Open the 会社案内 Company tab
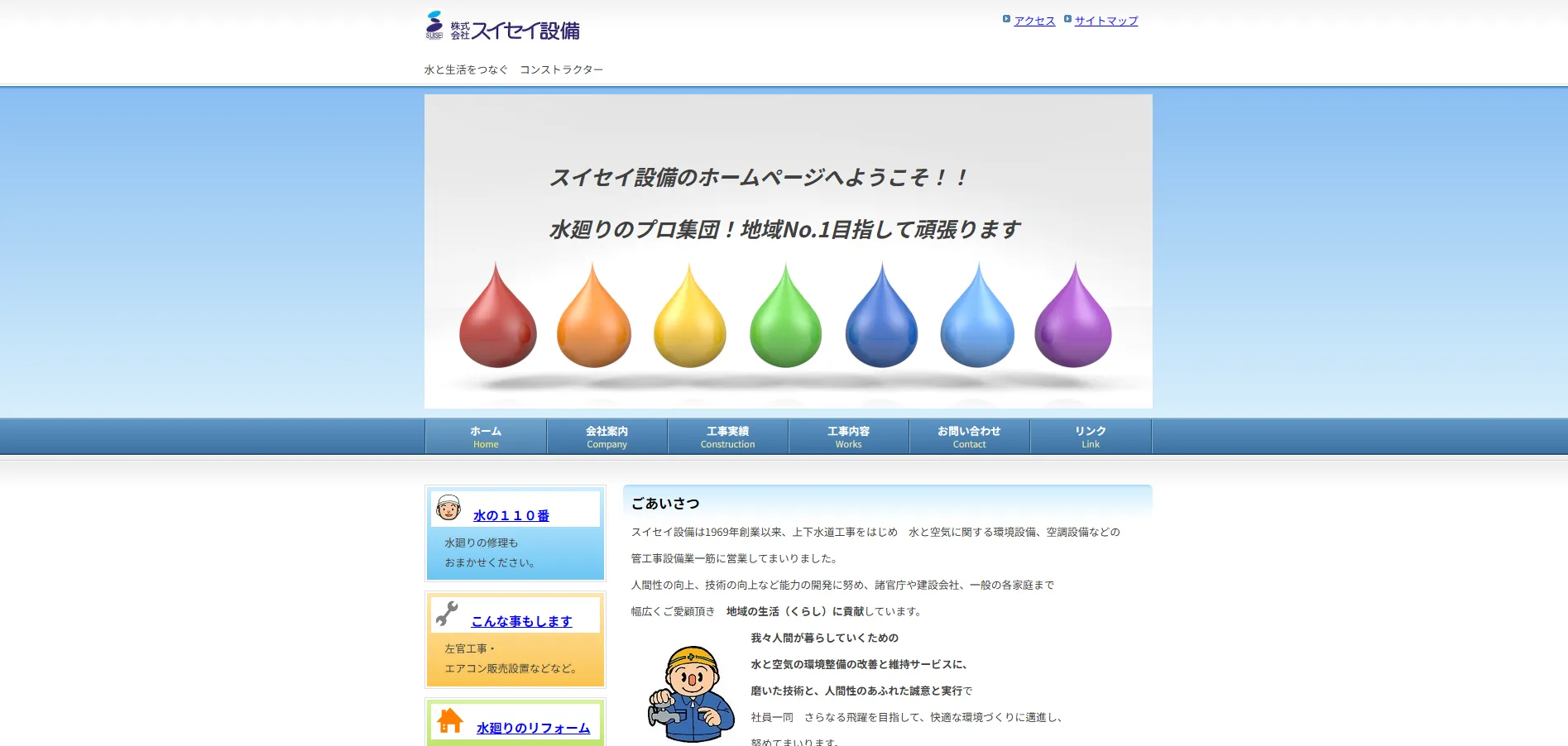 (607, 437)
